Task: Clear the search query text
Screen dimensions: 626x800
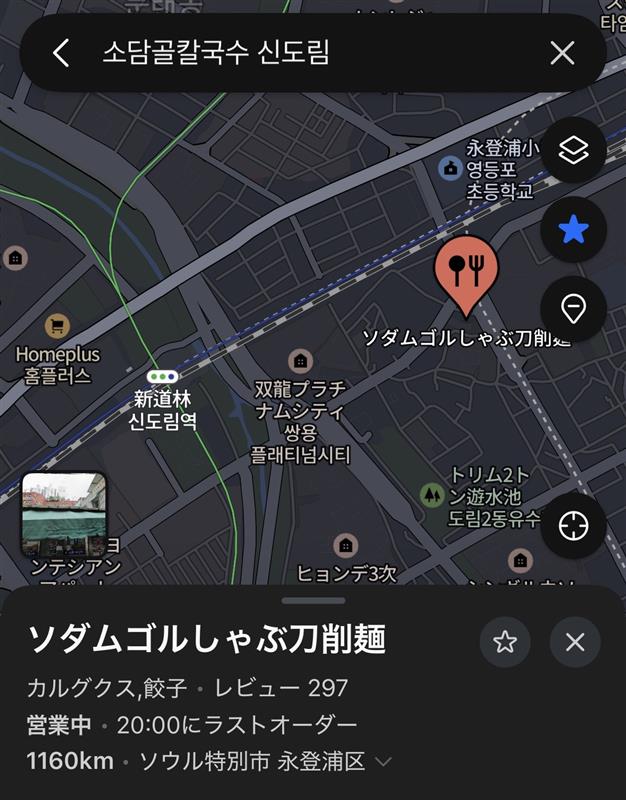Action: [563, 53]
